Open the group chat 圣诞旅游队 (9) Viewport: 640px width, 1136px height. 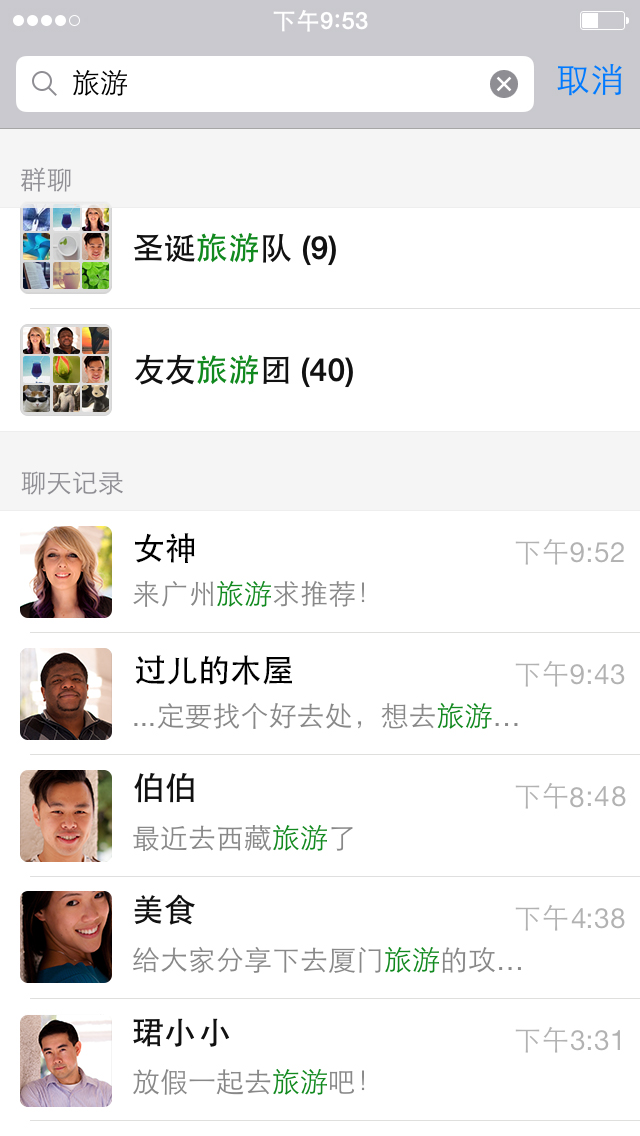[x=320, y=249]
